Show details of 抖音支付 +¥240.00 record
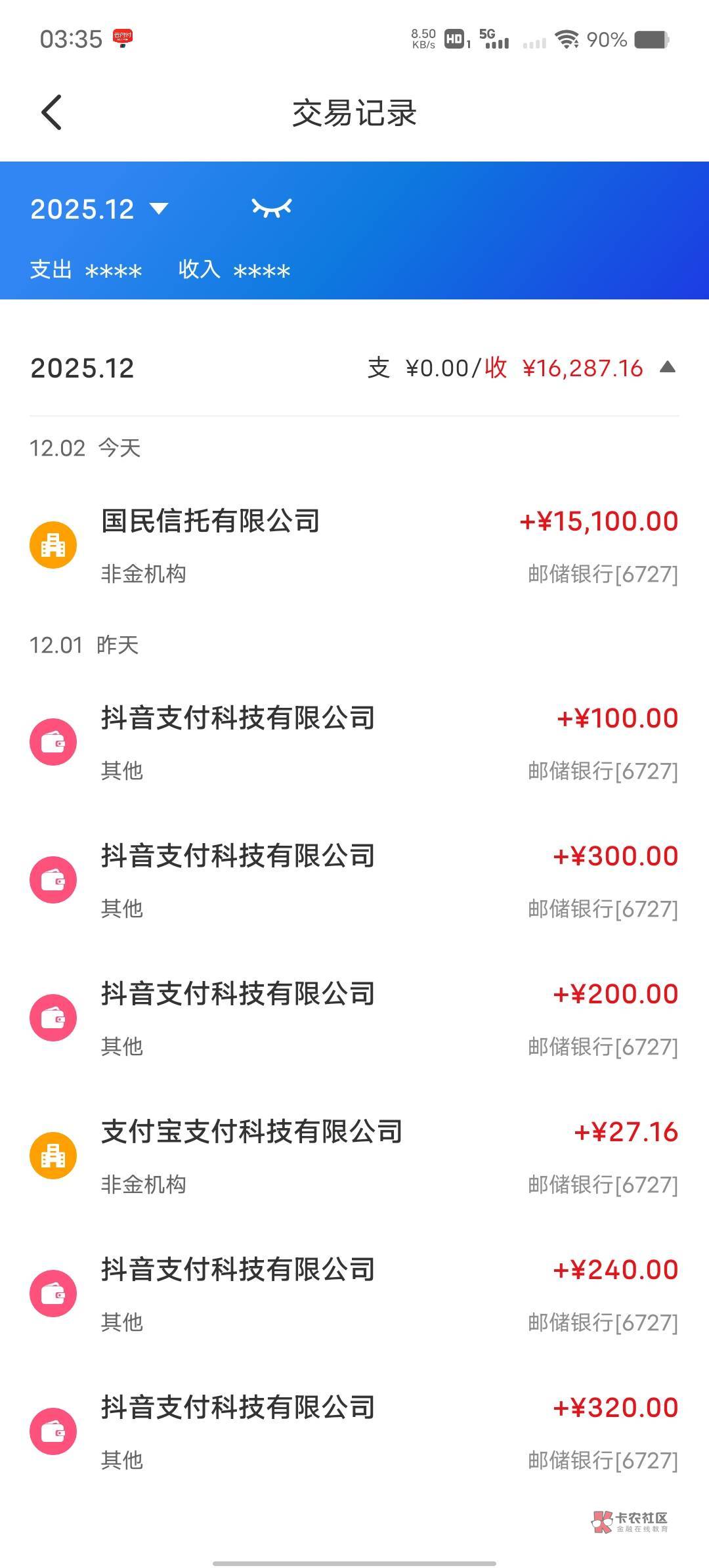The image size is (709, 1568). click(x=354, y=1294)
